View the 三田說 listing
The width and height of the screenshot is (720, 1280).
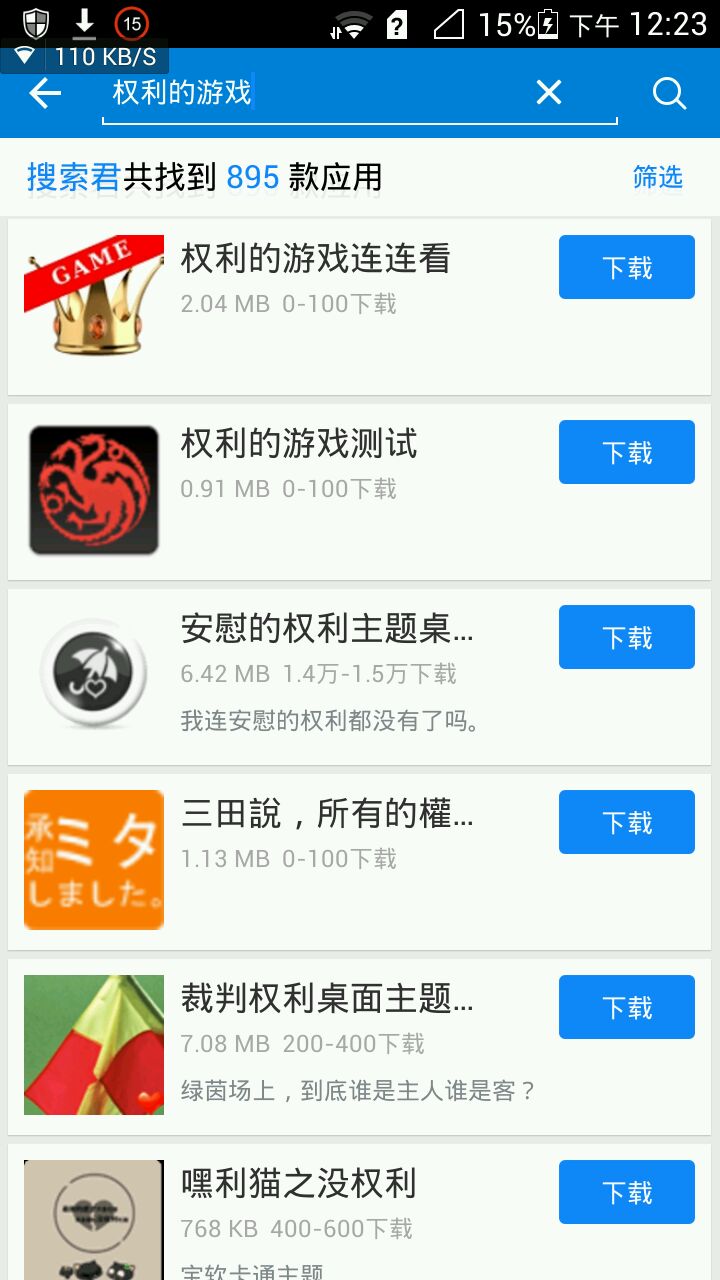326,814
